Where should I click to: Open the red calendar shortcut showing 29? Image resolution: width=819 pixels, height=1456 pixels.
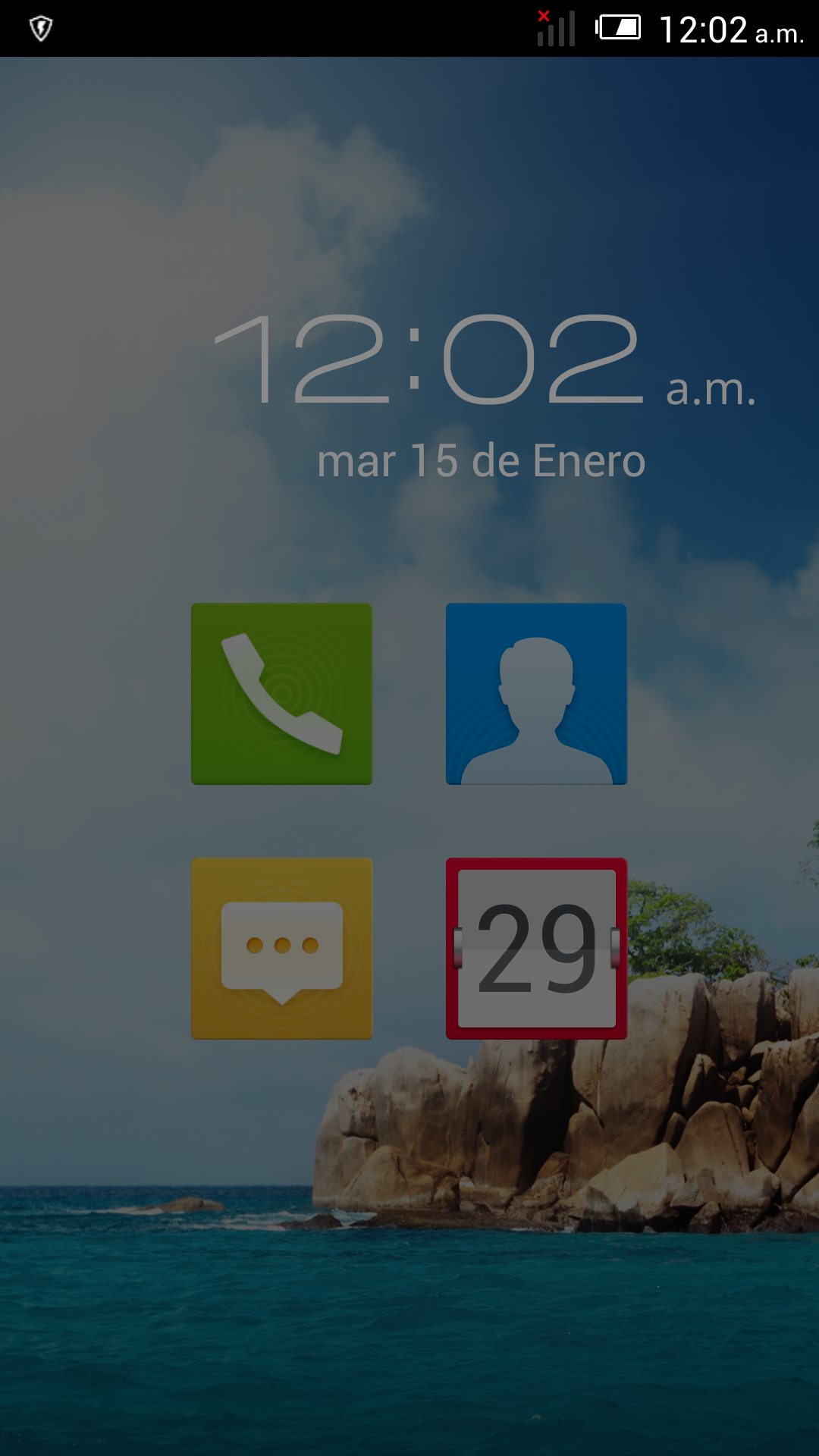pyautogui.click(x=536, y=948)
